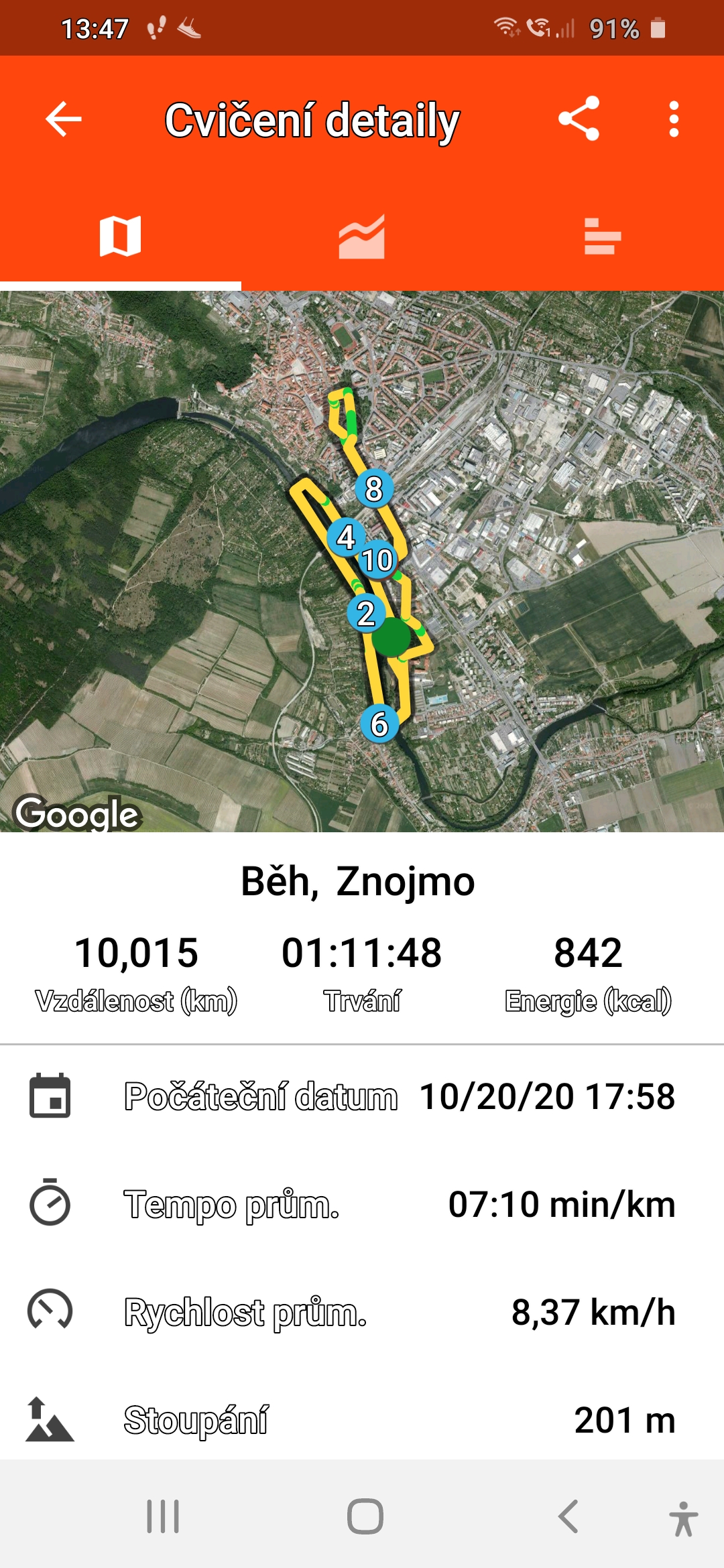The height and width of the screenshot is (1568, 724).
Task: Open the three-dot overflow menu
Action: [674, 119]
